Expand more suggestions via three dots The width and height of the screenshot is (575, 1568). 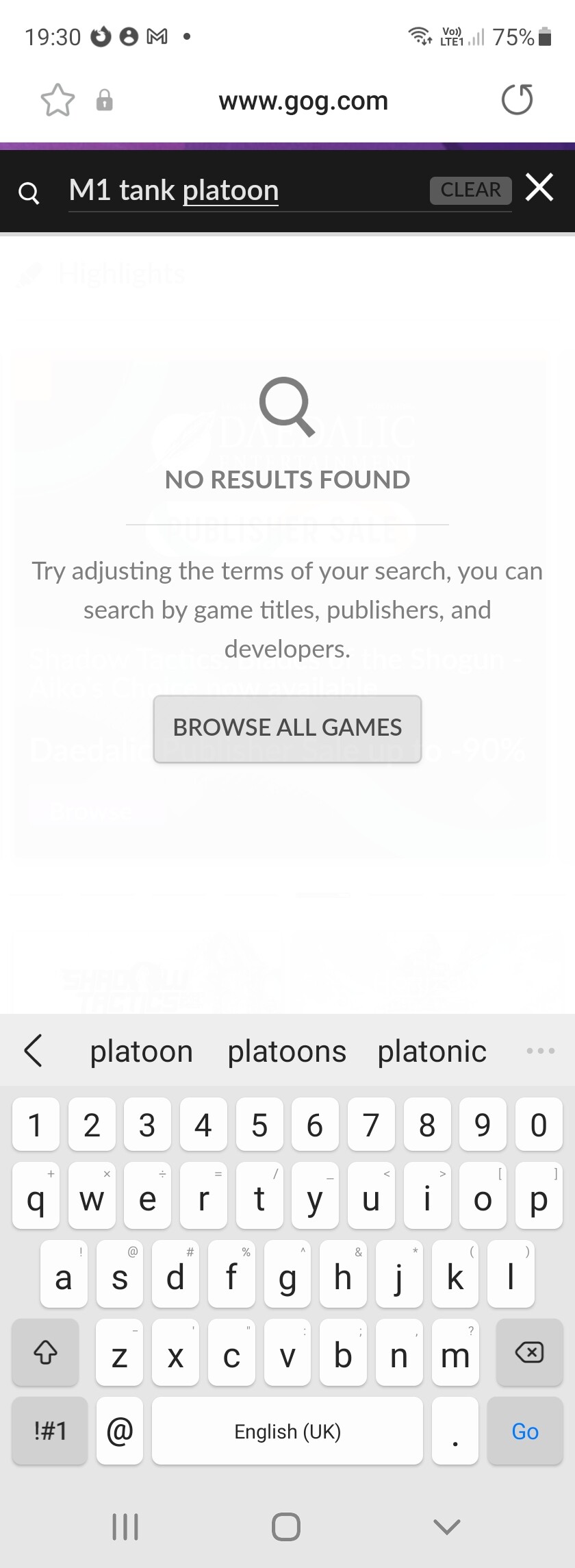point(540,1051)
